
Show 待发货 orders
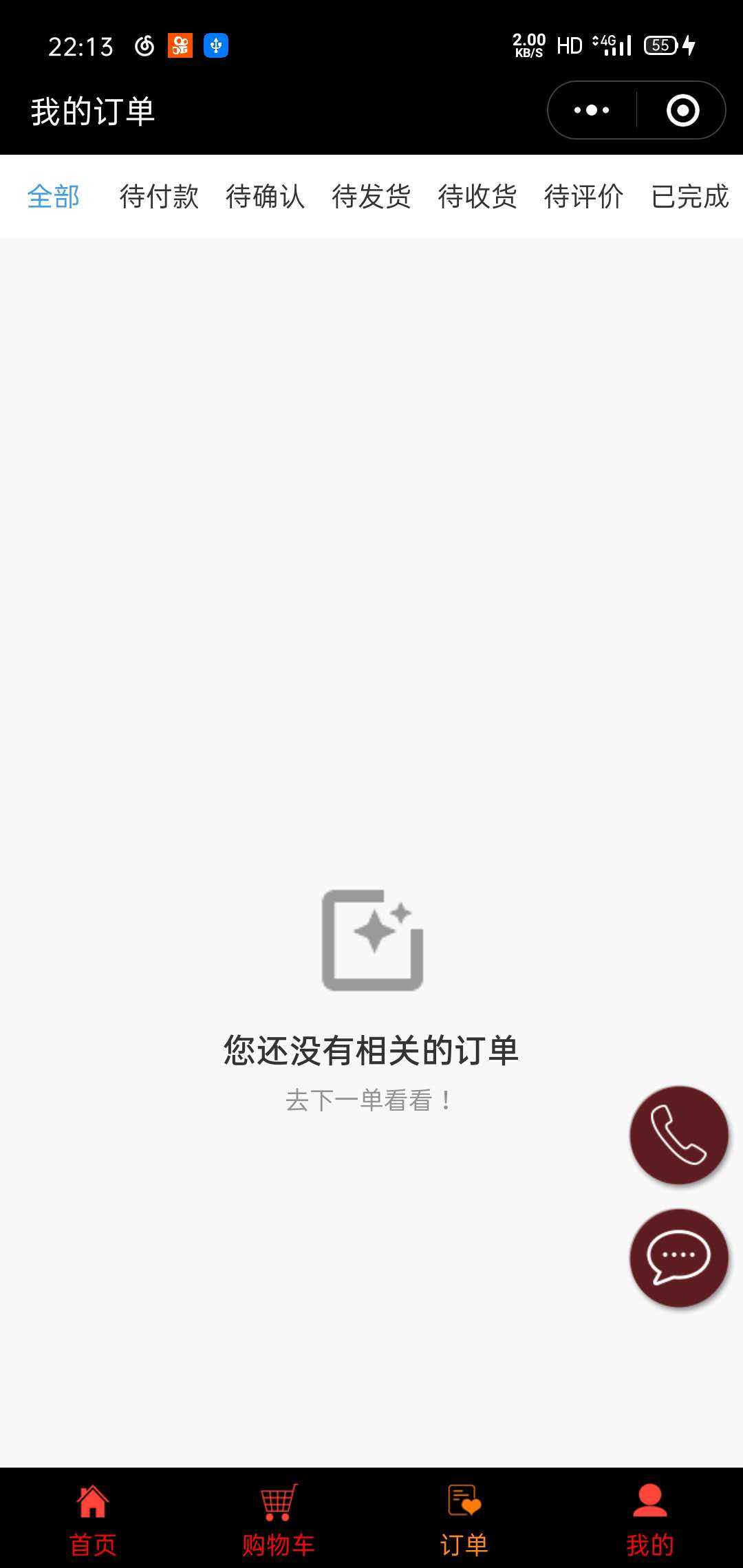tap(371, 197)
